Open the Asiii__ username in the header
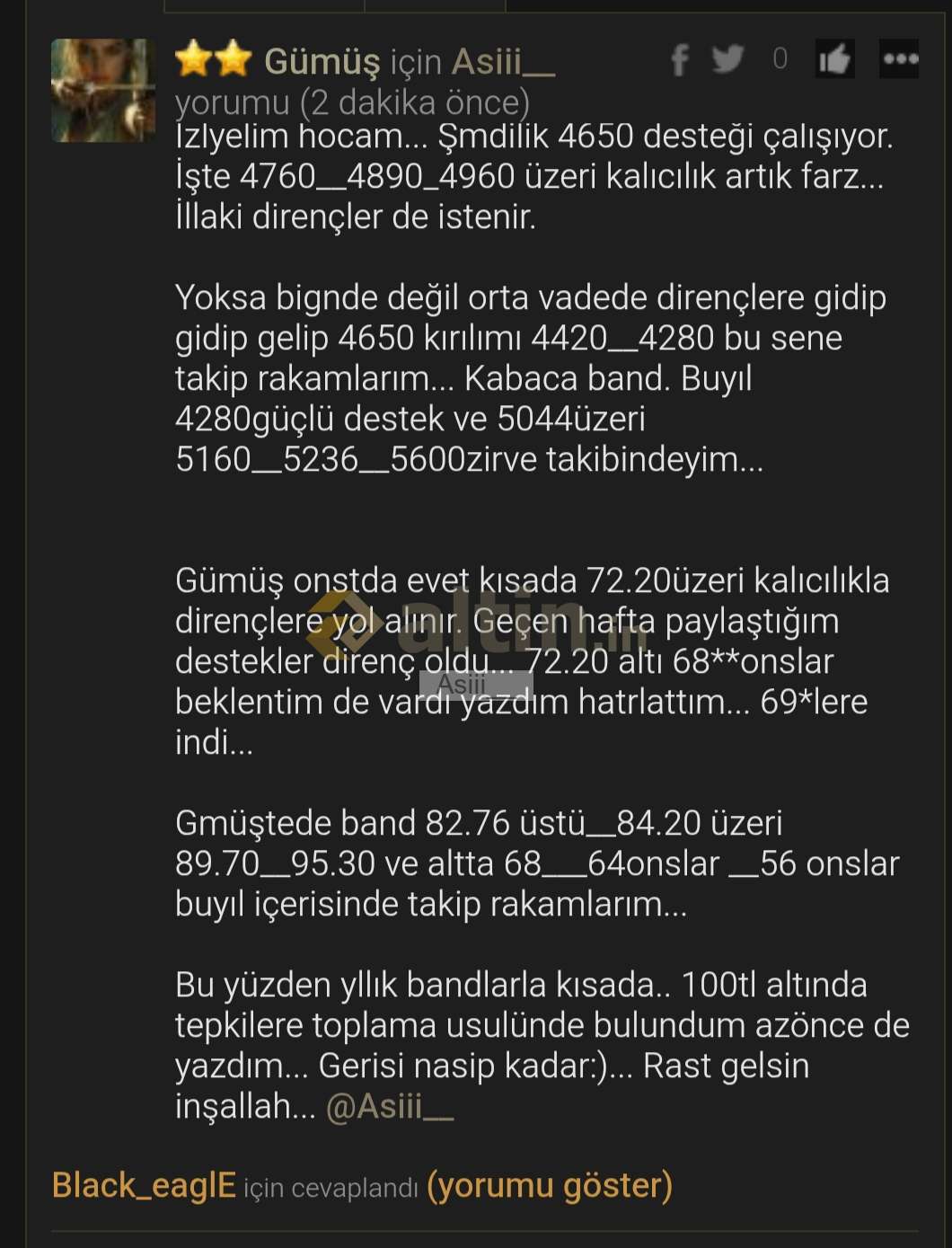The height and width of the screenshot is (1248, 952). pyautogui.click(x=502, y=61)
